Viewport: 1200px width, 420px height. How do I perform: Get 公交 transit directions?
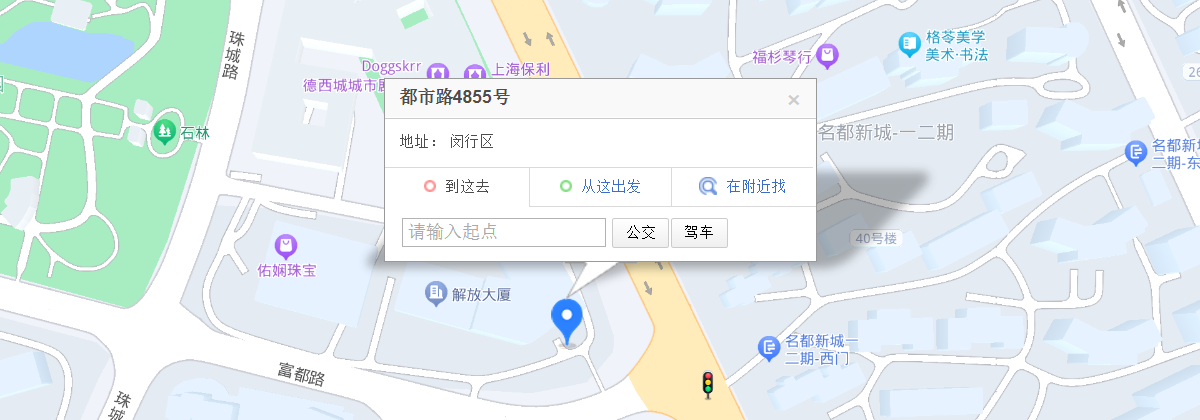pos(640,232)
